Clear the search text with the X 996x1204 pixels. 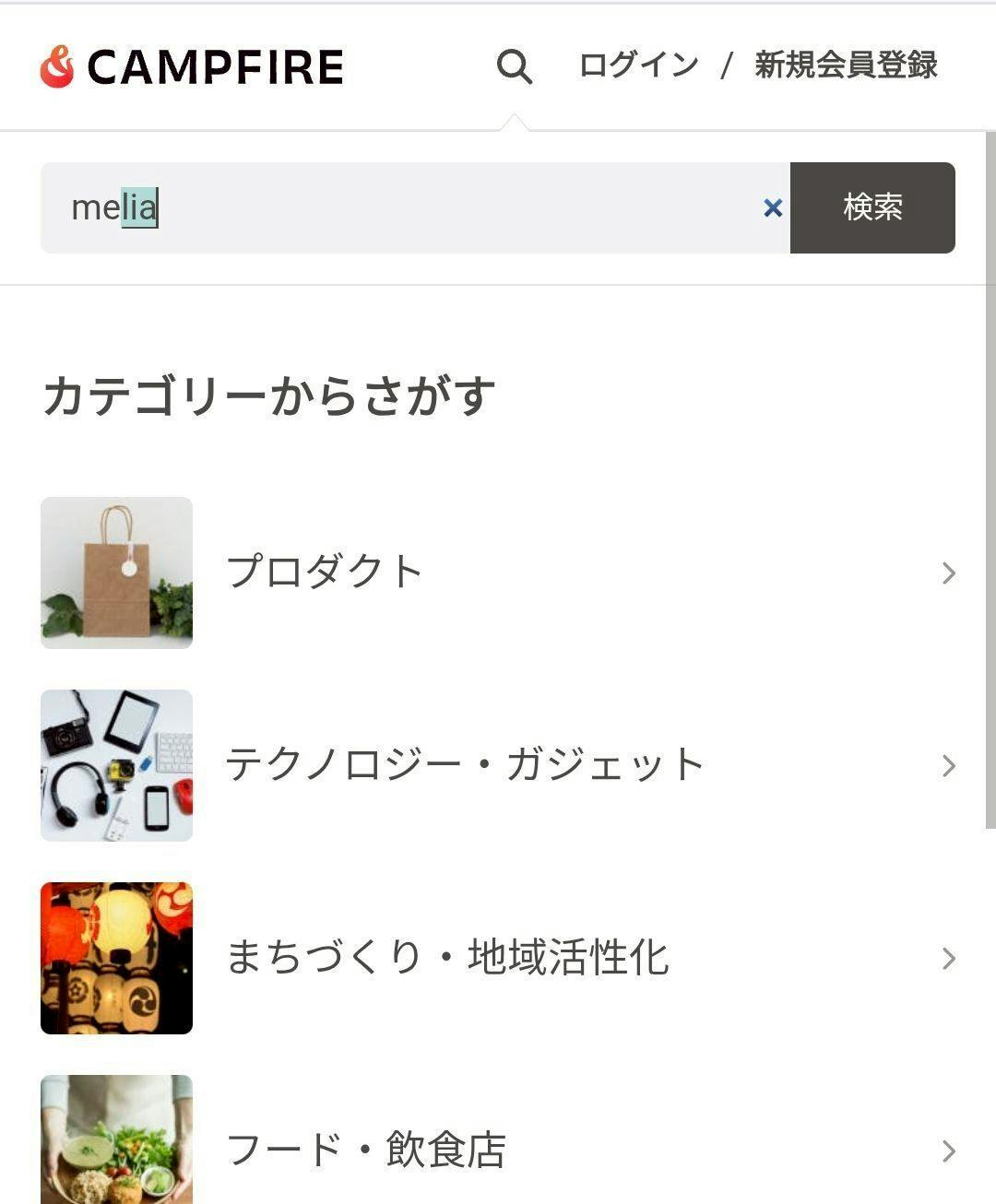pos(773,208)
